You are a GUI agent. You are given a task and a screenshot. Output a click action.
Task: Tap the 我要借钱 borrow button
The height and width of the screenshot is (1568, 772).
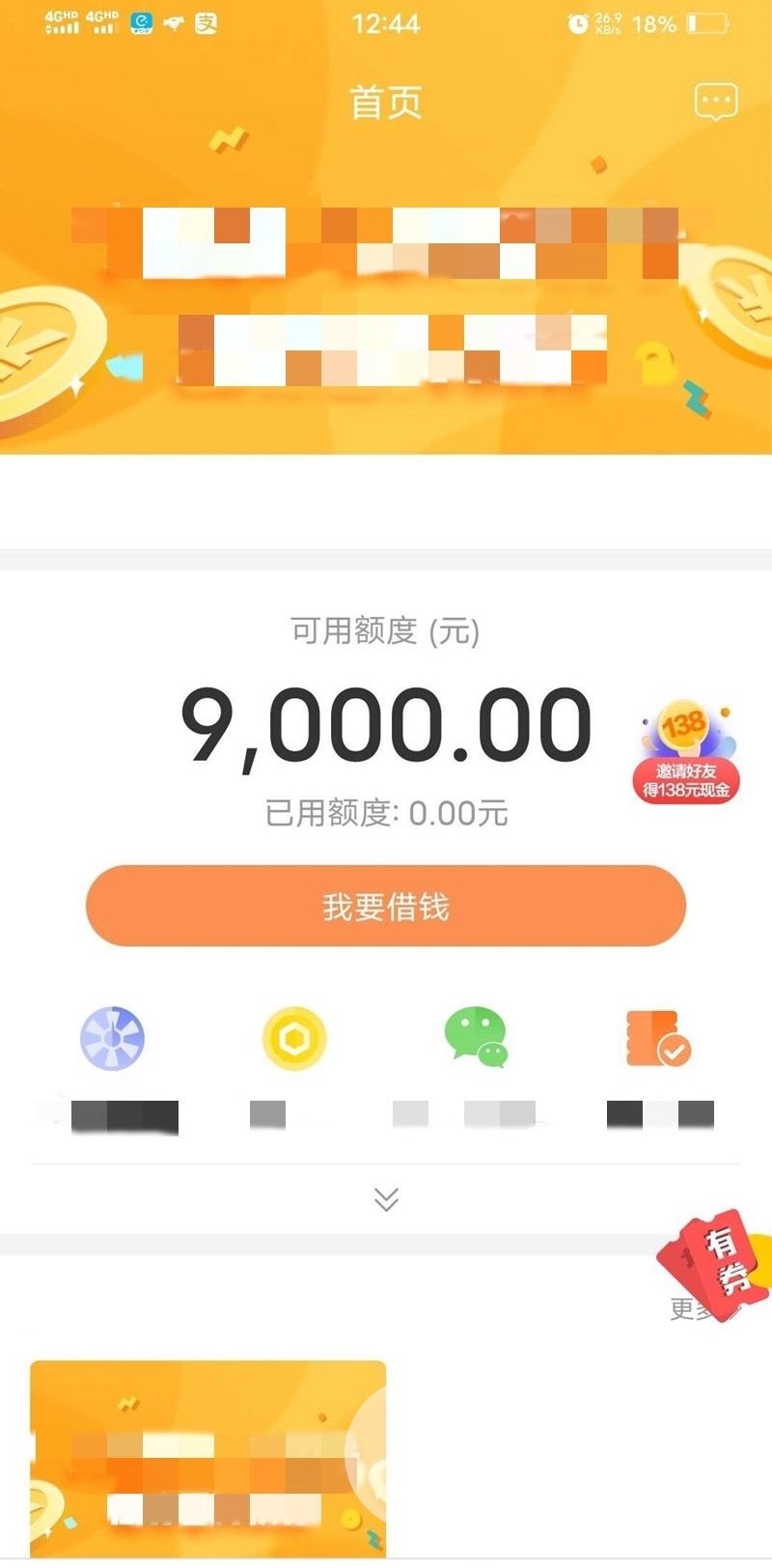(x=386, y=906)
